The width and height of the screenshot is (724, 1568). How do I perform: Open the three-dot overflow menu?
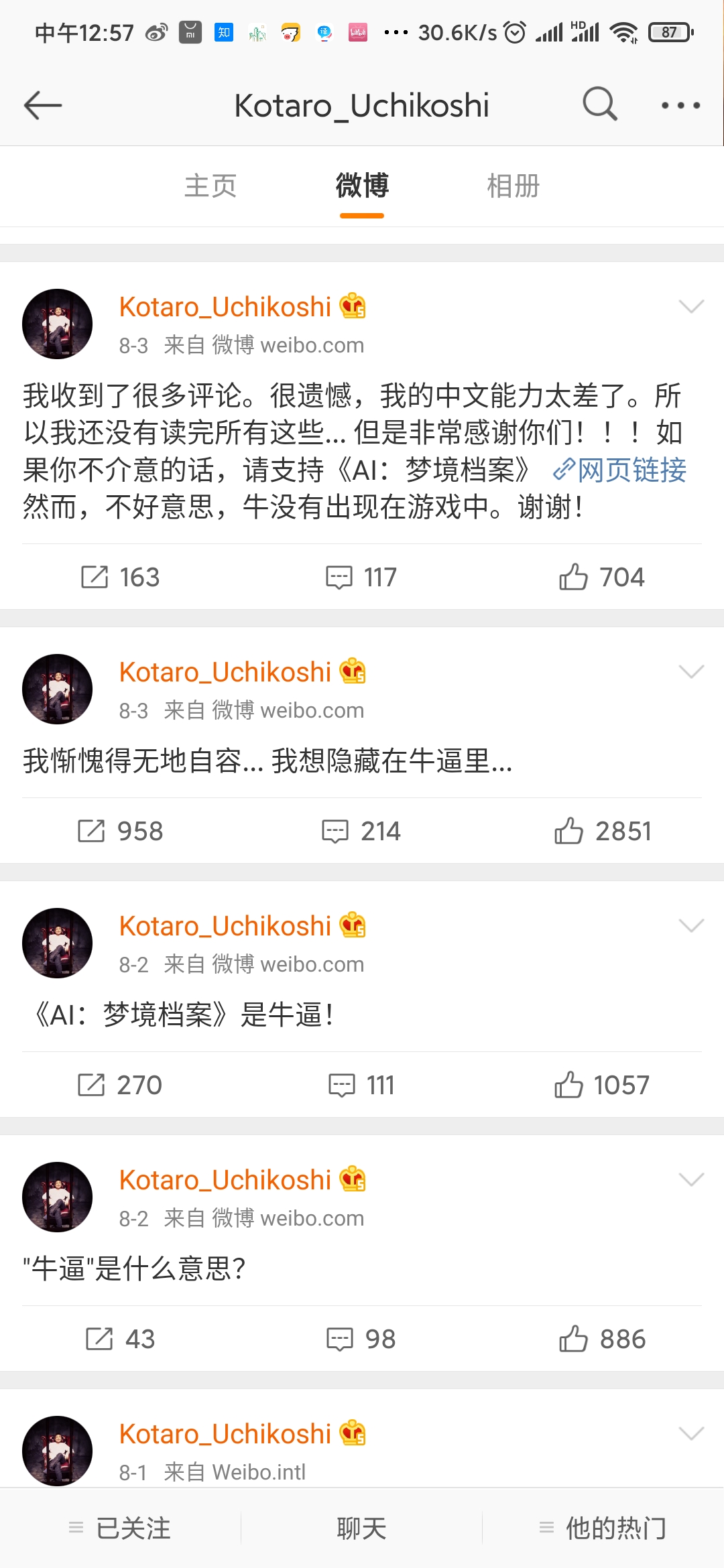click(680, 105)
